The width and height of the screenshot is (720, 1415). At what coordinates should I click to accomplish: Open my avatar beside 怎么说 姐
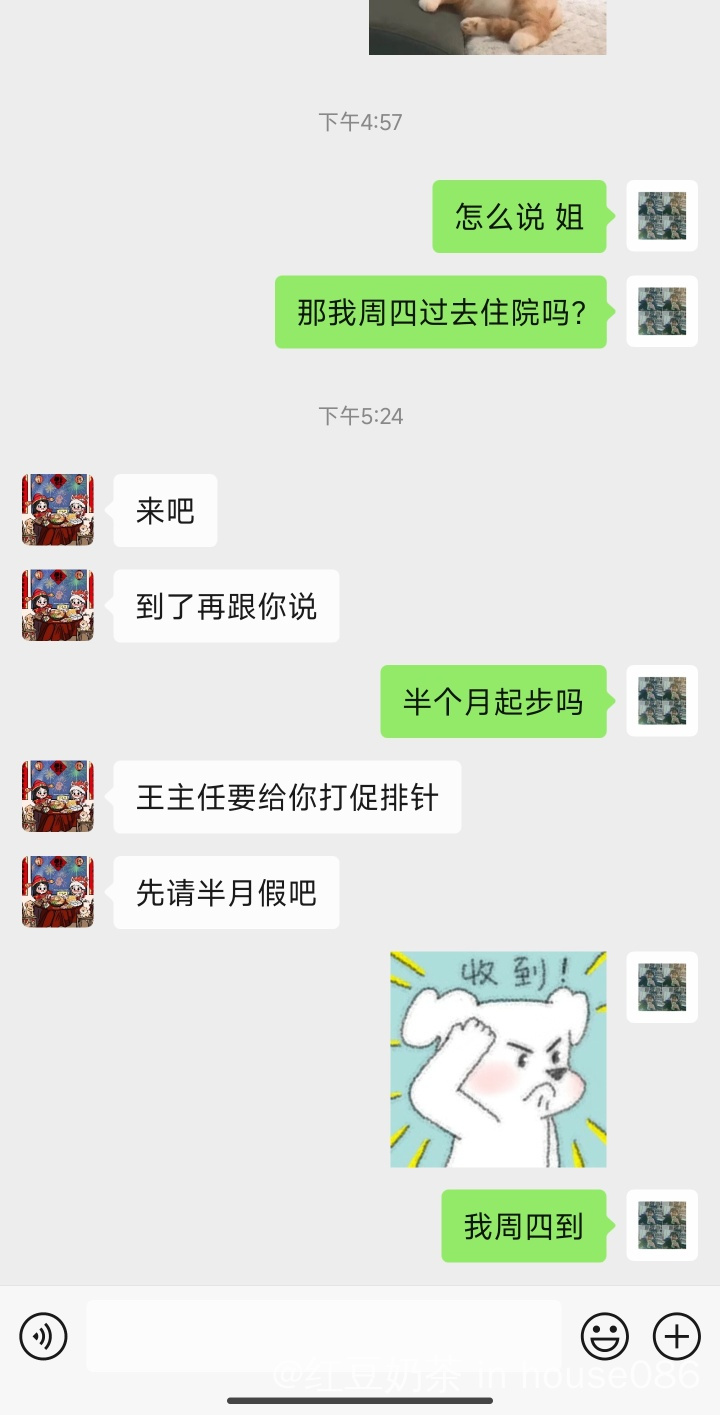[x=662, y=216]
